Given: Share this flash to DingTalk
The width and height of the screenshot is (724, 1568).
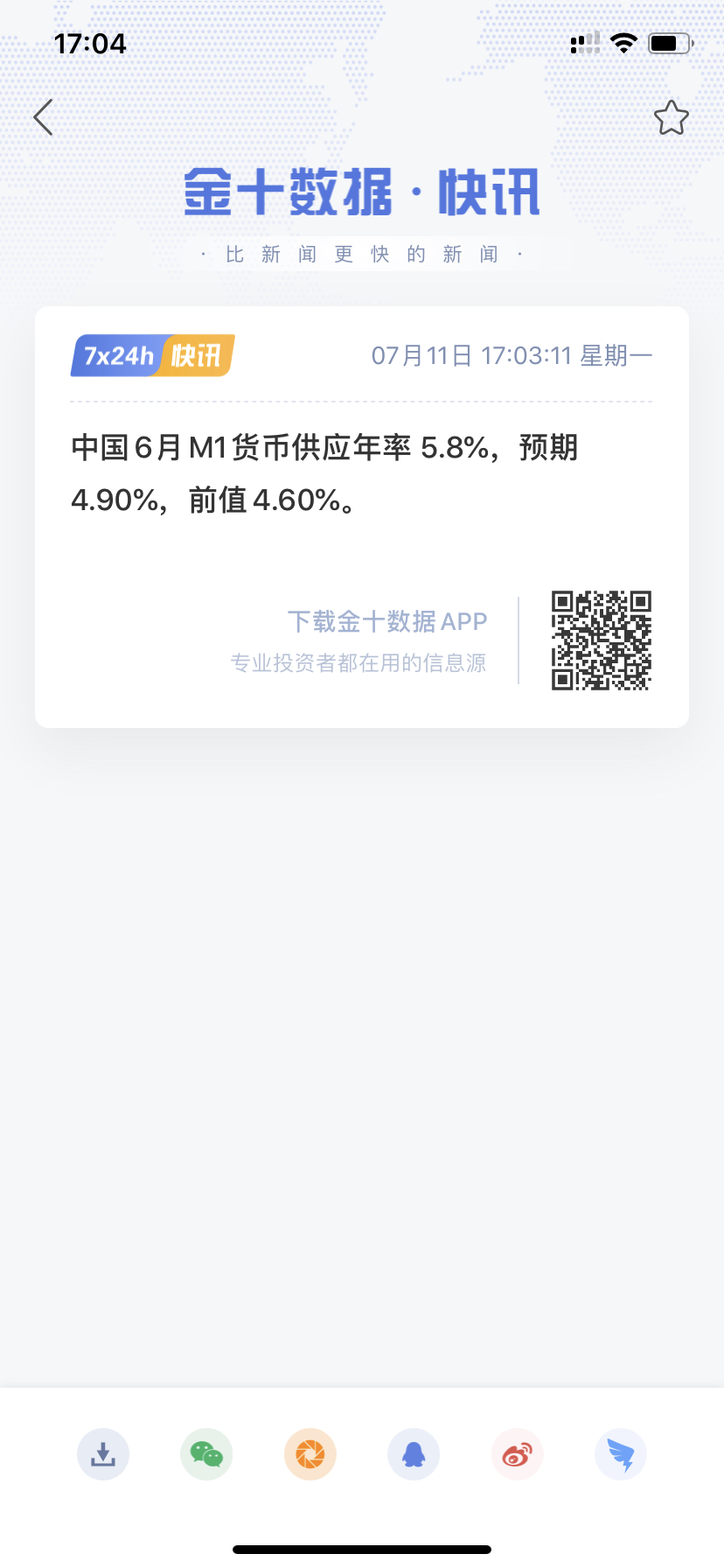Looking at the screenshot, I should coord(621,1454).
